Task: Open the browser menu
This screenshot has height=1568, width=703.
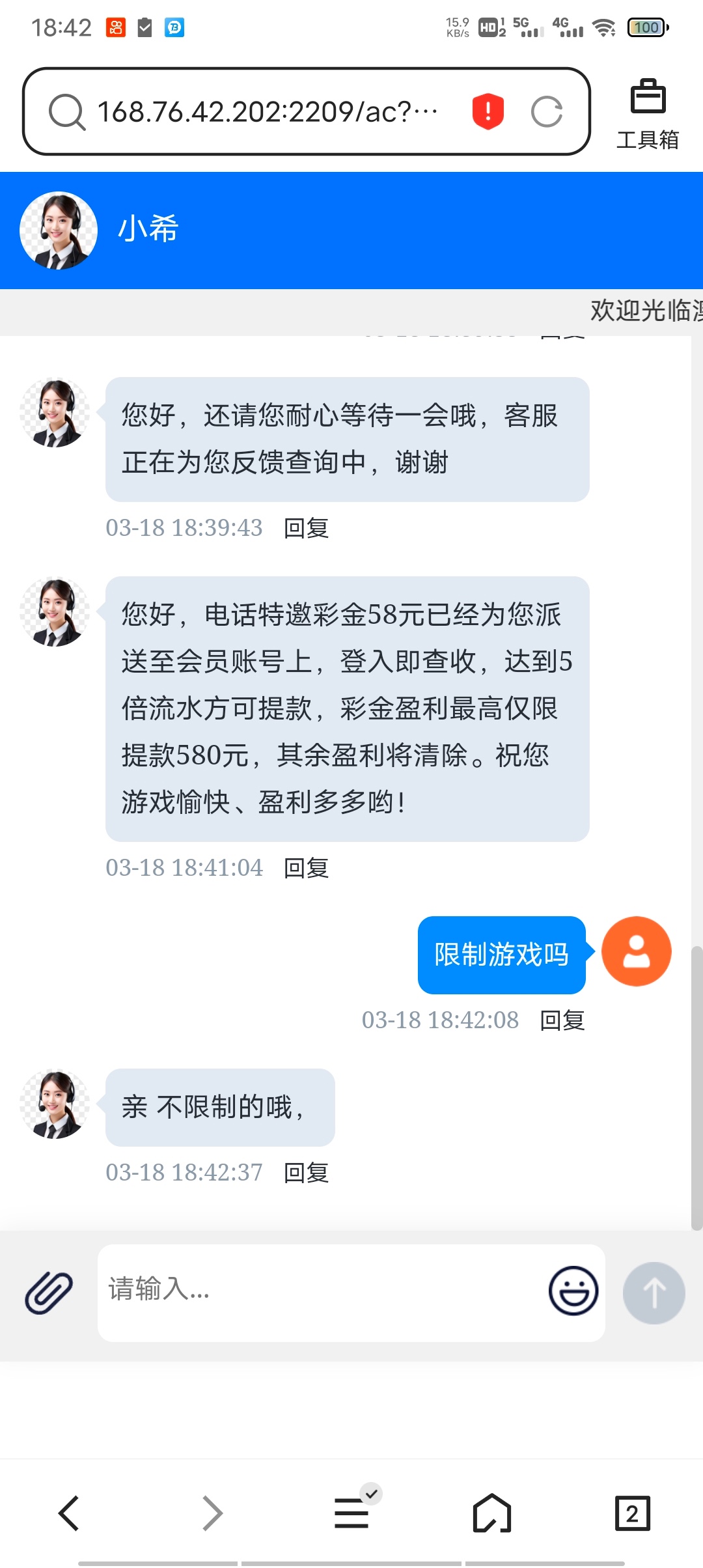Action: click(x=352, y=1513)
